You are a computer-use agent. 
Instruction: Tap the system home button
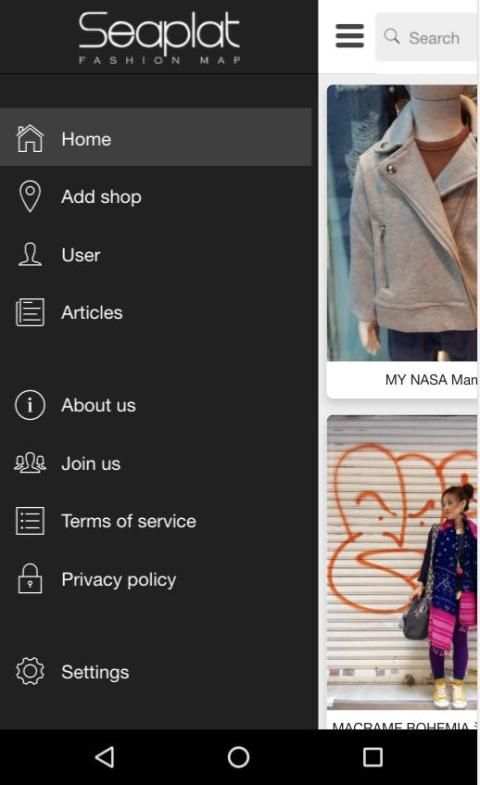(x=238, y=757)
